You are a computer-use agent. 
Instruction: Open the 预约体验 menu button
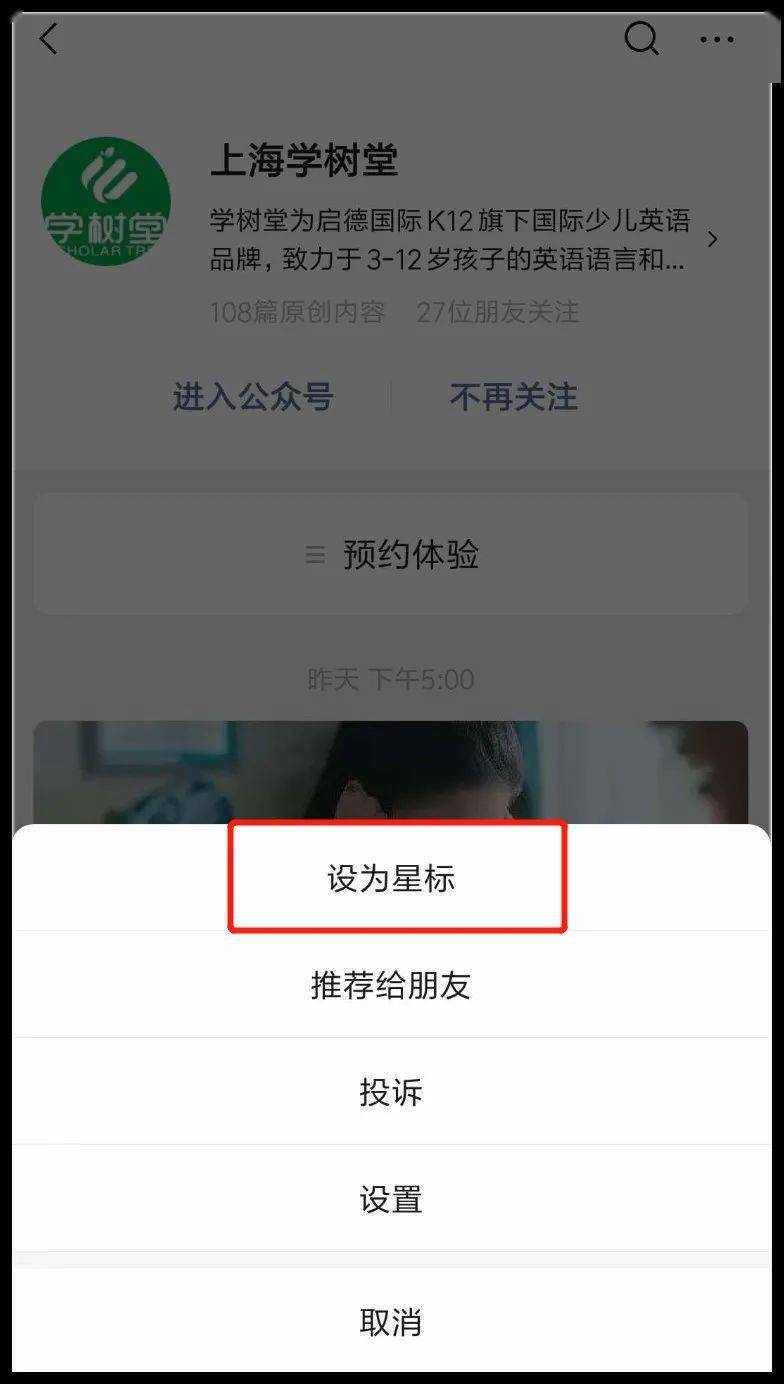[391, 554]
